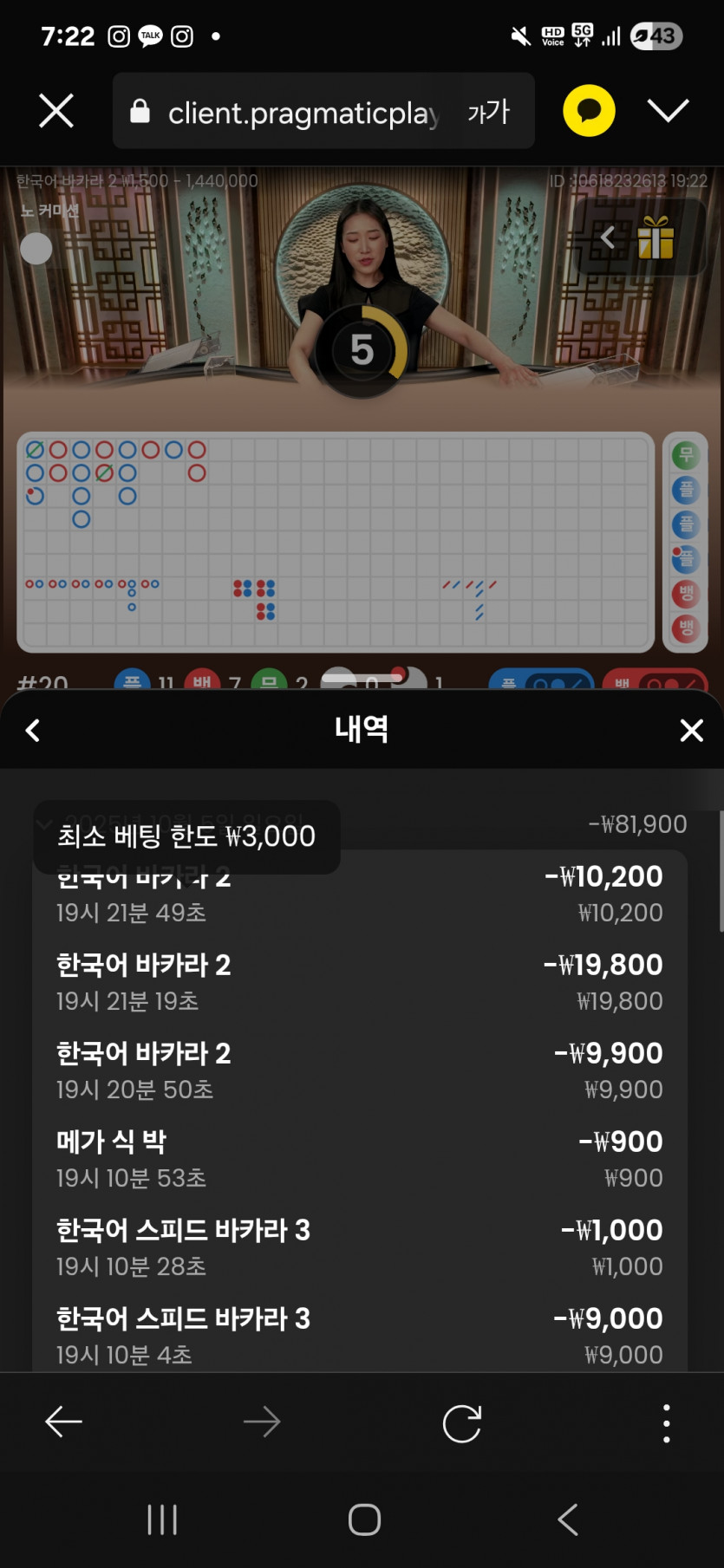Screen dimensions: 724x1568
Task: Go back one page in the browser
Action: pyautogui.click(x=63, y=1422)
